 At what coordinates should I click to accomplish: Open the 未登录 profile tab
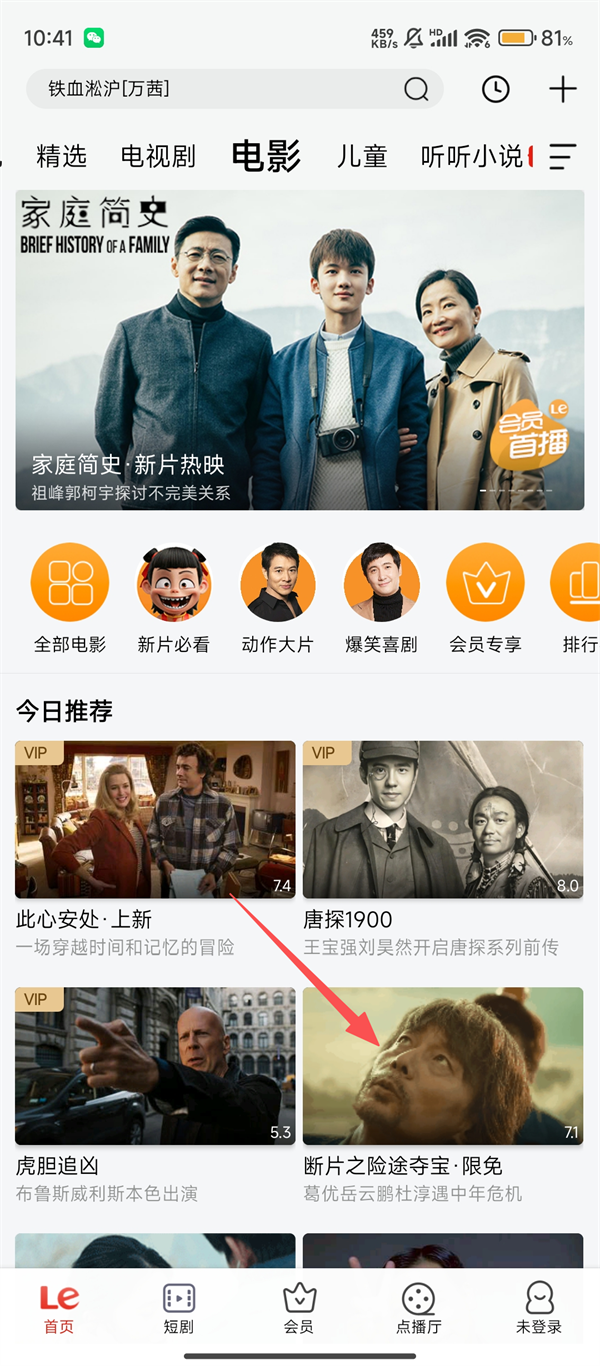(539, 1308)
